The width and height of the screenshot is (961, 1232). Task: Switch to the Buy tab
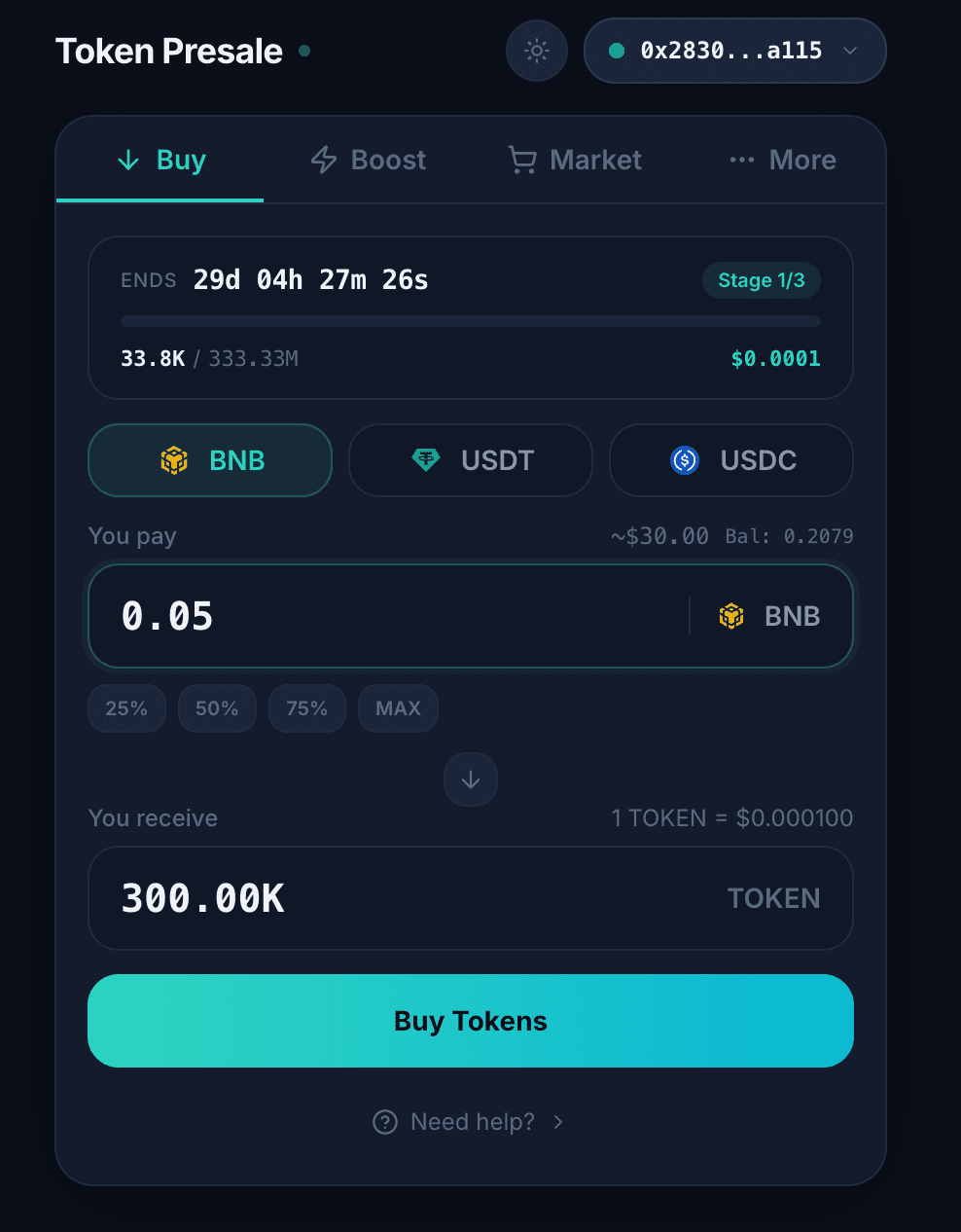point(160,160)
